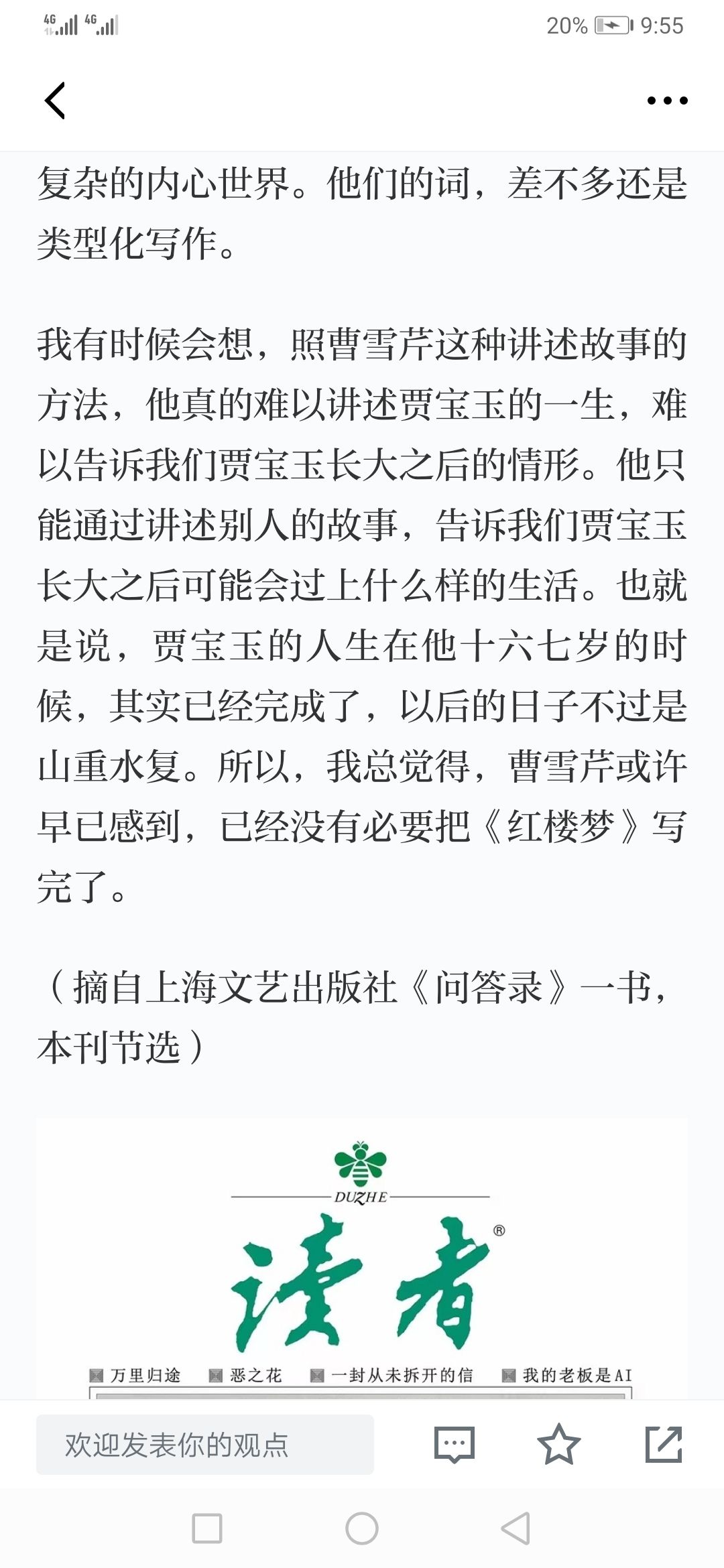
Task: Tap the system back triangle
Action: click(516, 1529)
